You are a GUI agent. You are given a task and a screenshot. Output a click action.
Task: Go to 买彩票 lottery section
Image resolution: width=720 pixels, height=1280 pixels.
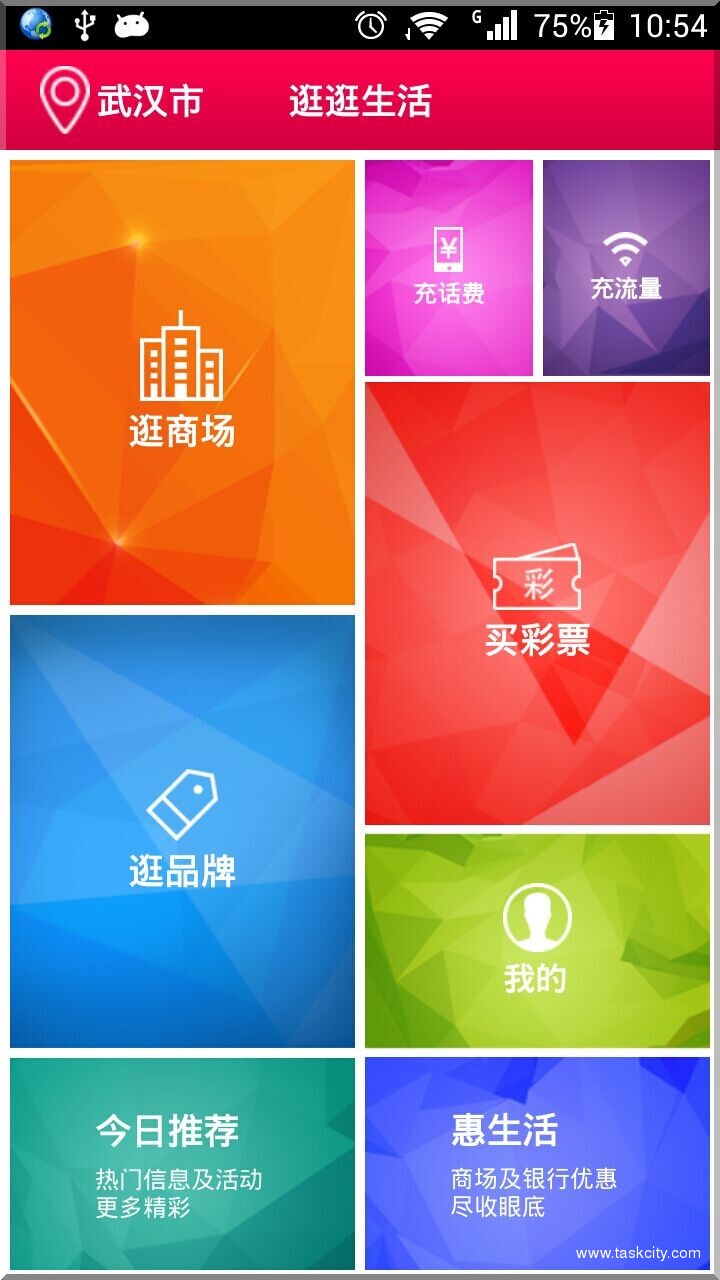click(537, 603)
